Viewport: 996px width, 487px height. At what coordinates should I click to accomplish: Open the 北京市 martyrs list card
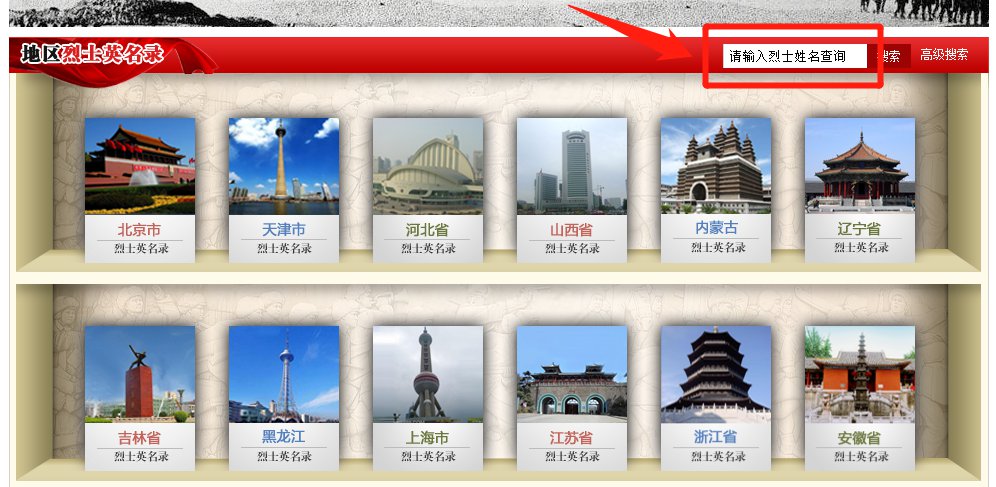coord(139,190)
